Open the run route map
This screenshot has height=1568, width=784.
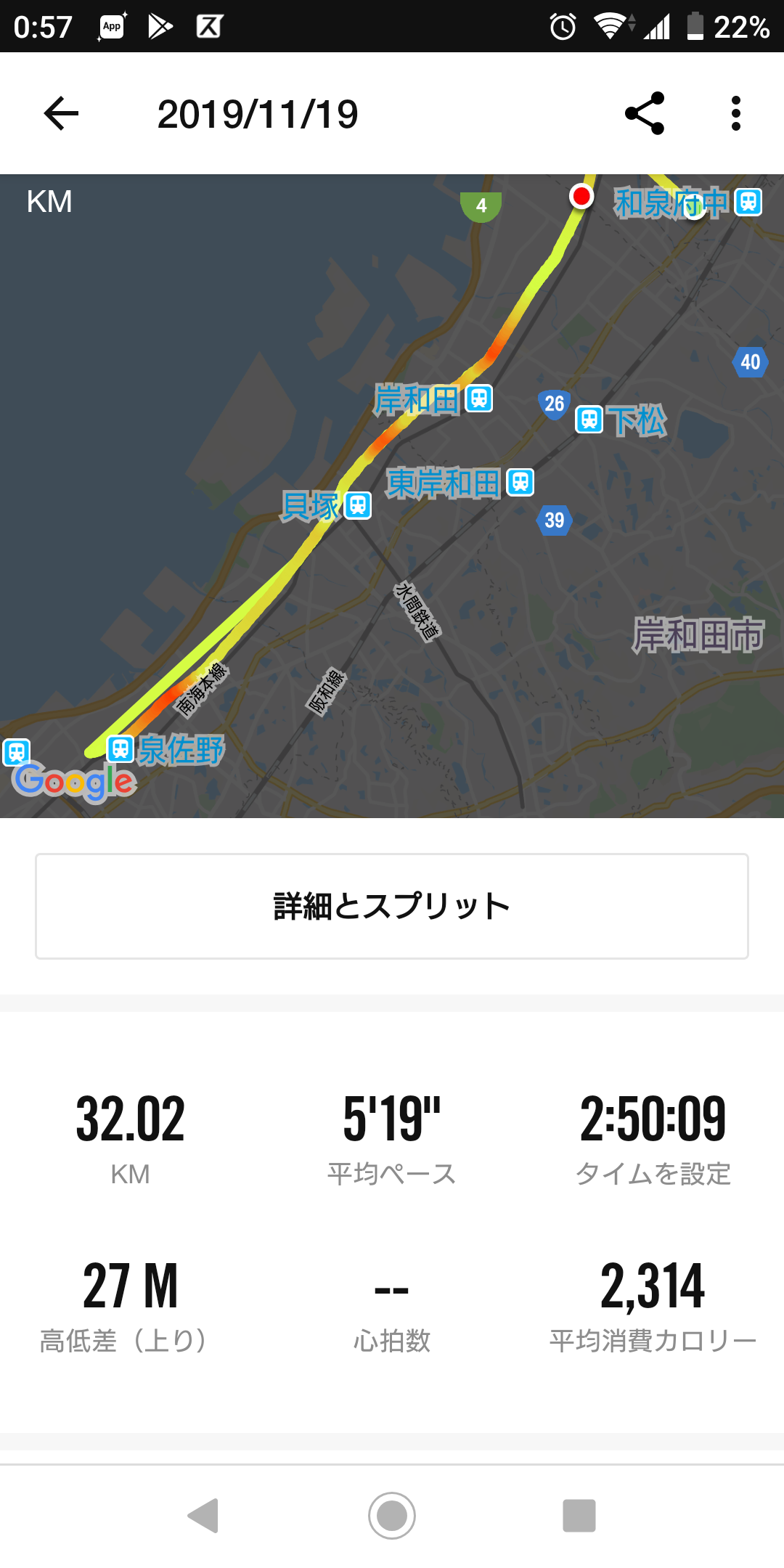point(392,496)
